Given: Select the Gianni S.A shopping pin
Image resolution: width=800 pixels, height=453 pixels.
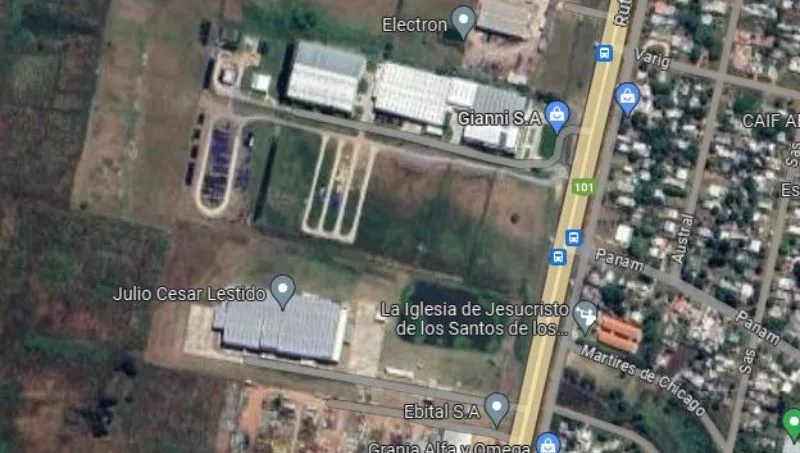Looking at the screenshot, I should 557,115.
